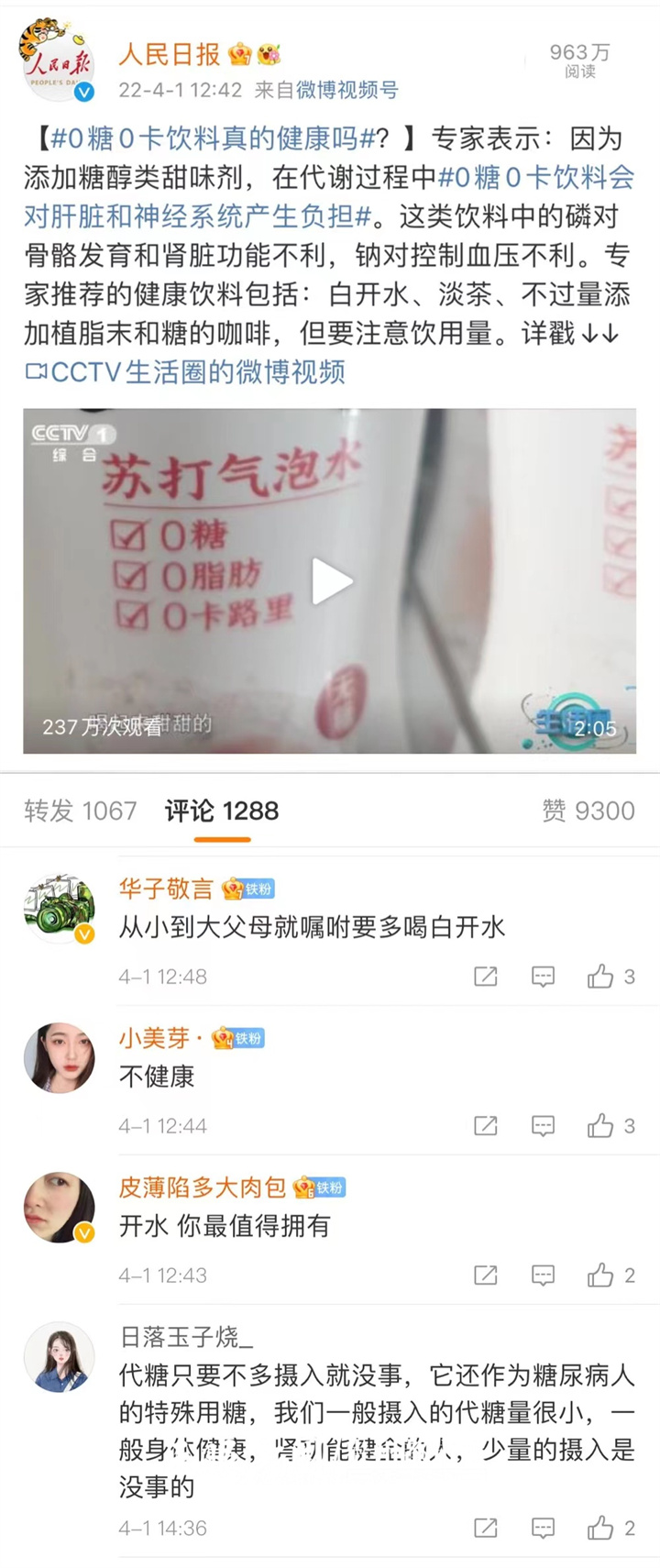Select the 评论 1288 tab
Image resolution: width=660 pixels, height=1568 pixels.
point(220,811)
